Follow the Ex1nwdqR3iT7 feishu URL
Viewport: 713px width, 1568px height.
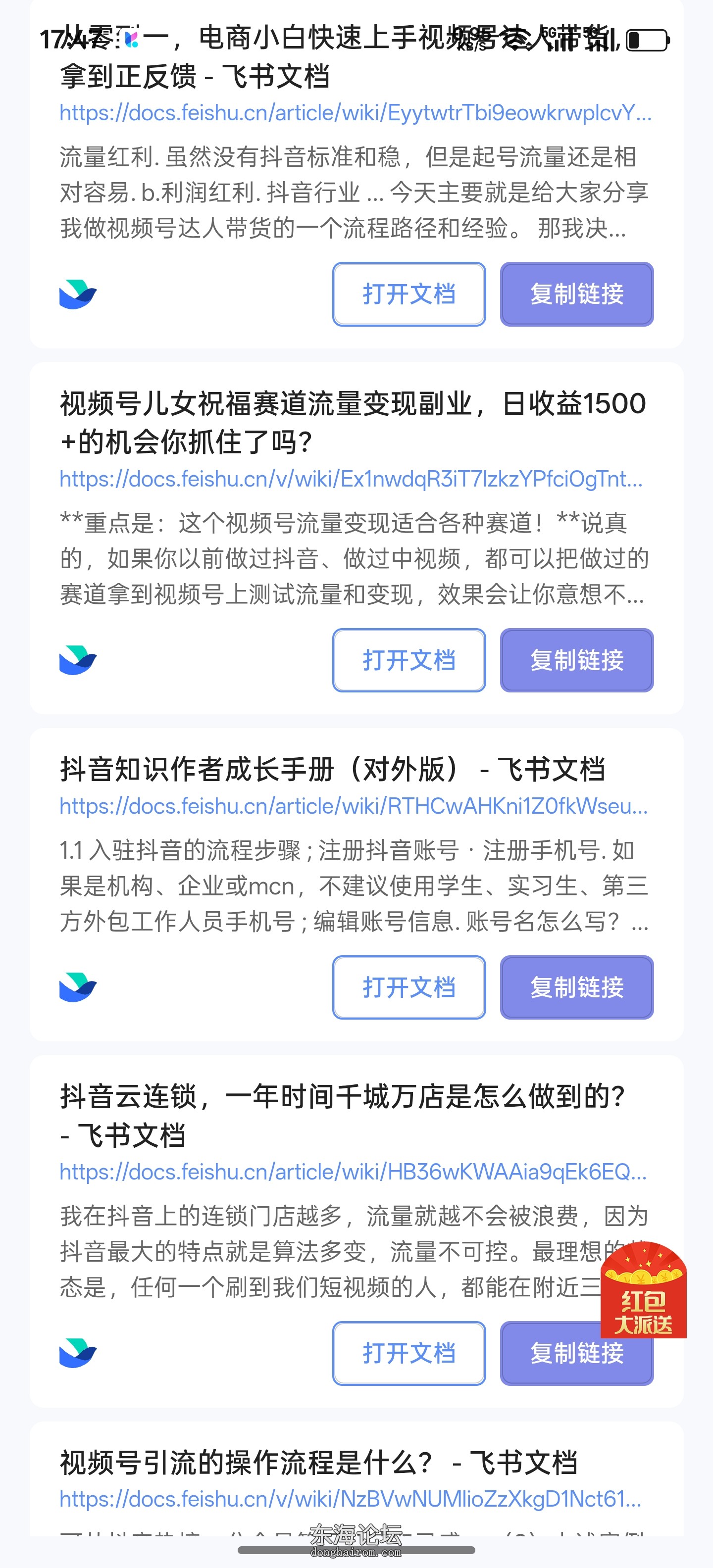pos(351,479)
